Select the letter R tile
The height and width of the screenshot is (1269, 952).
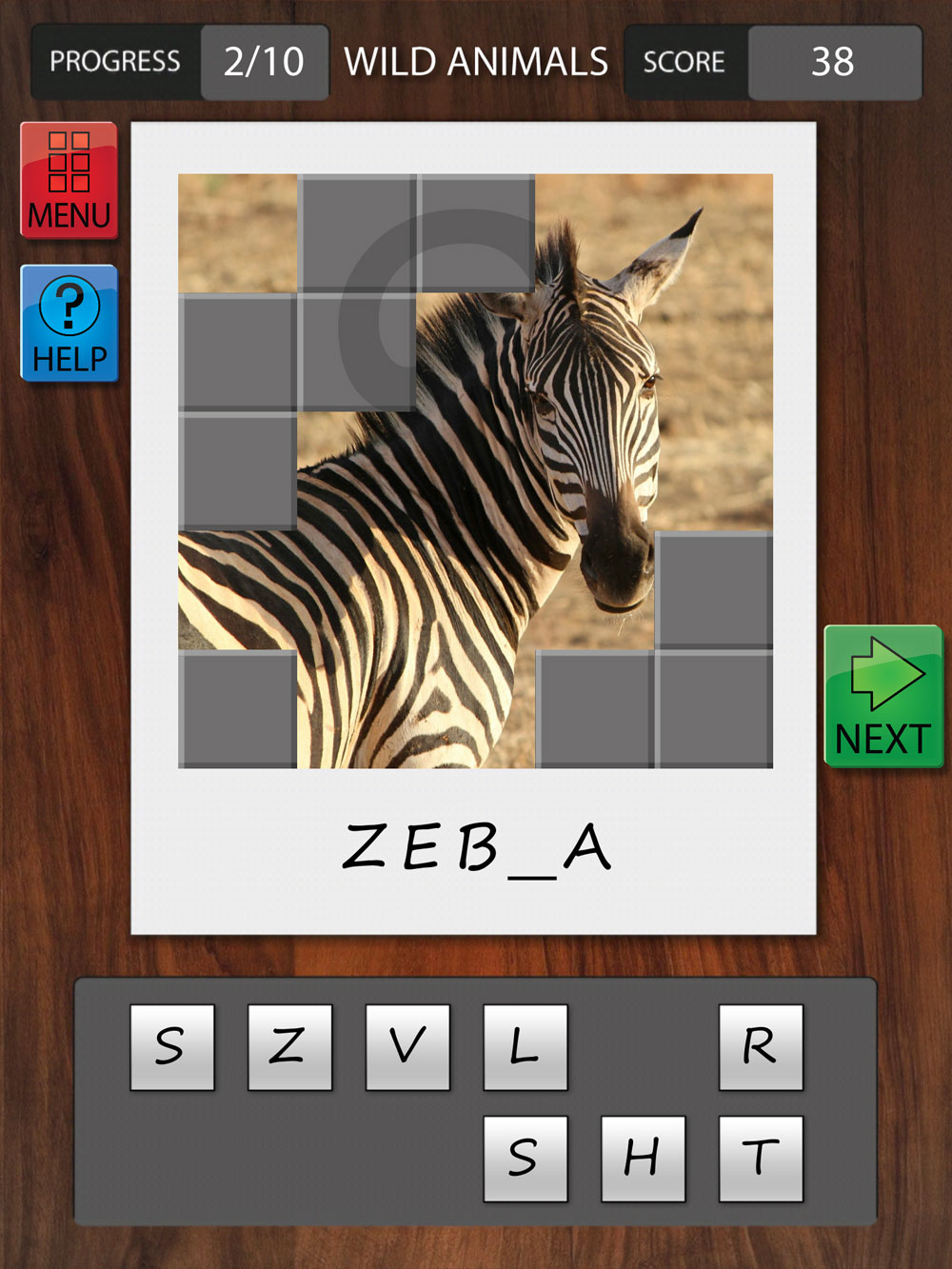pyautogui.click(x=760, y=1046)
